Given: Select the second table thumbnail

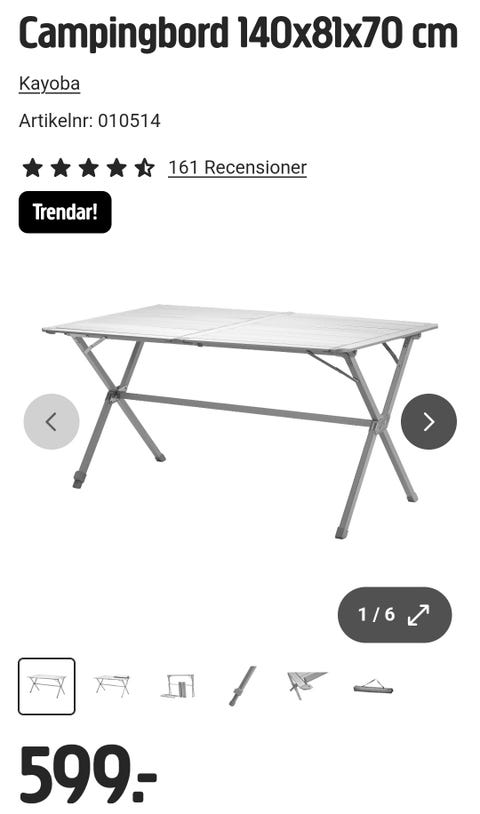Looking at the screenshot, I should 112,686.
